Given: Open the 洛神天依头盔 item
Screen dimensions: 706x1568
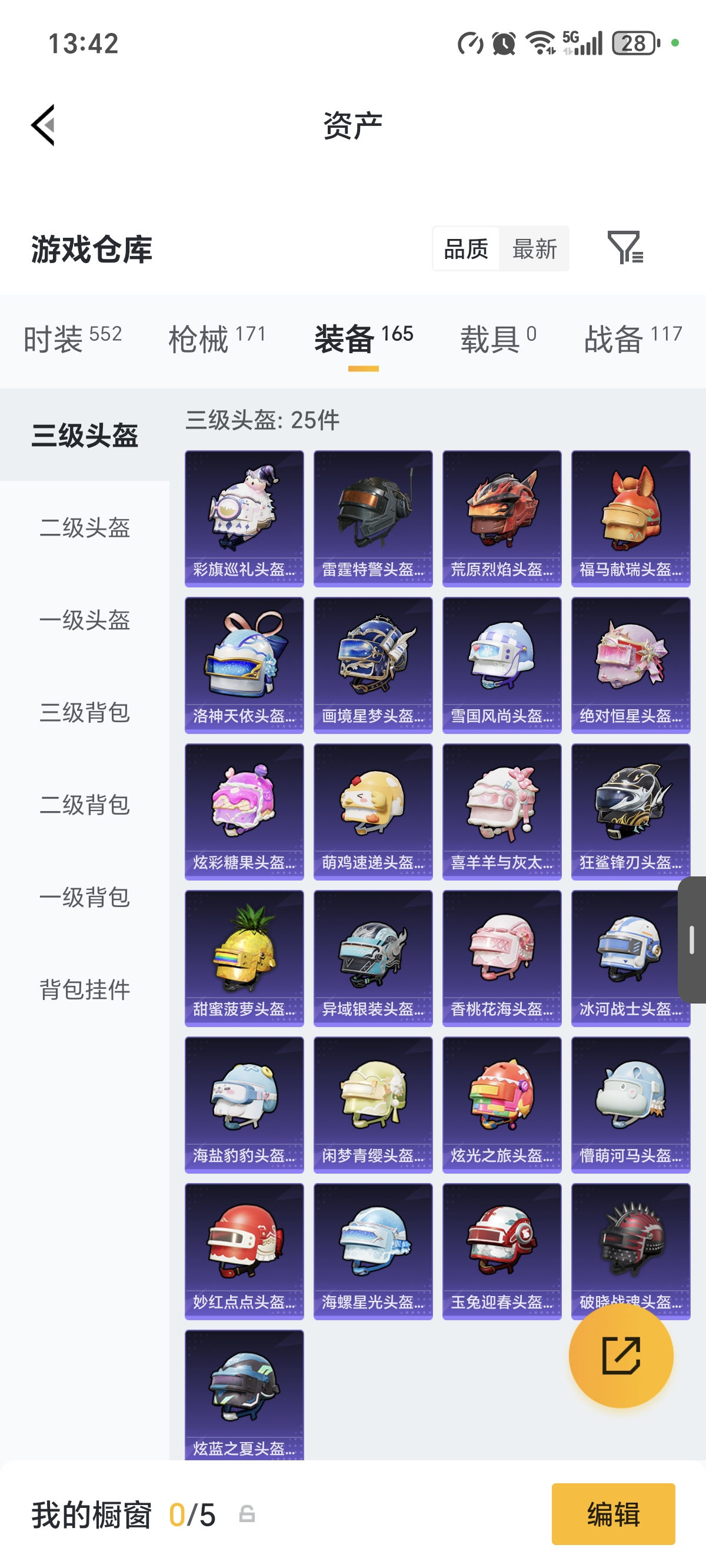Looking at the screenshot, I should tap(244, 665).
